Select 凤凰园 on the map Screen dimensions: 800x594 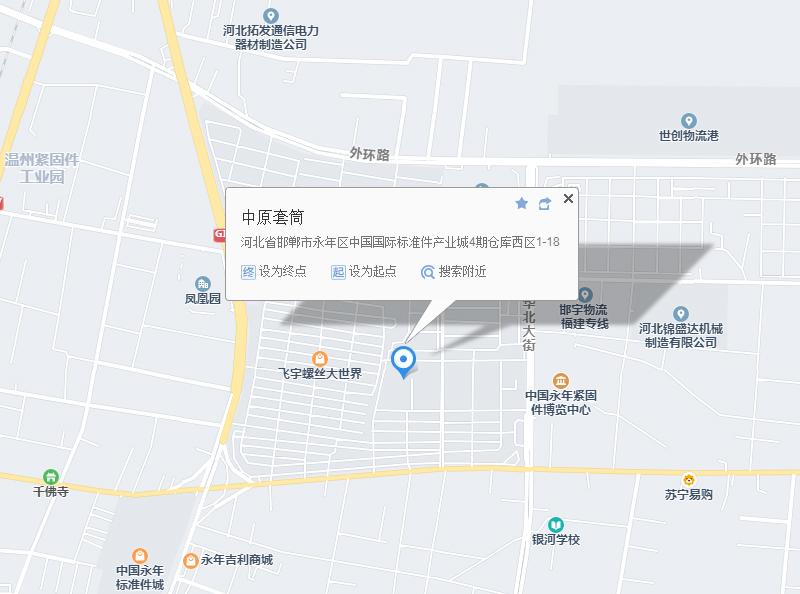(203, 284)
